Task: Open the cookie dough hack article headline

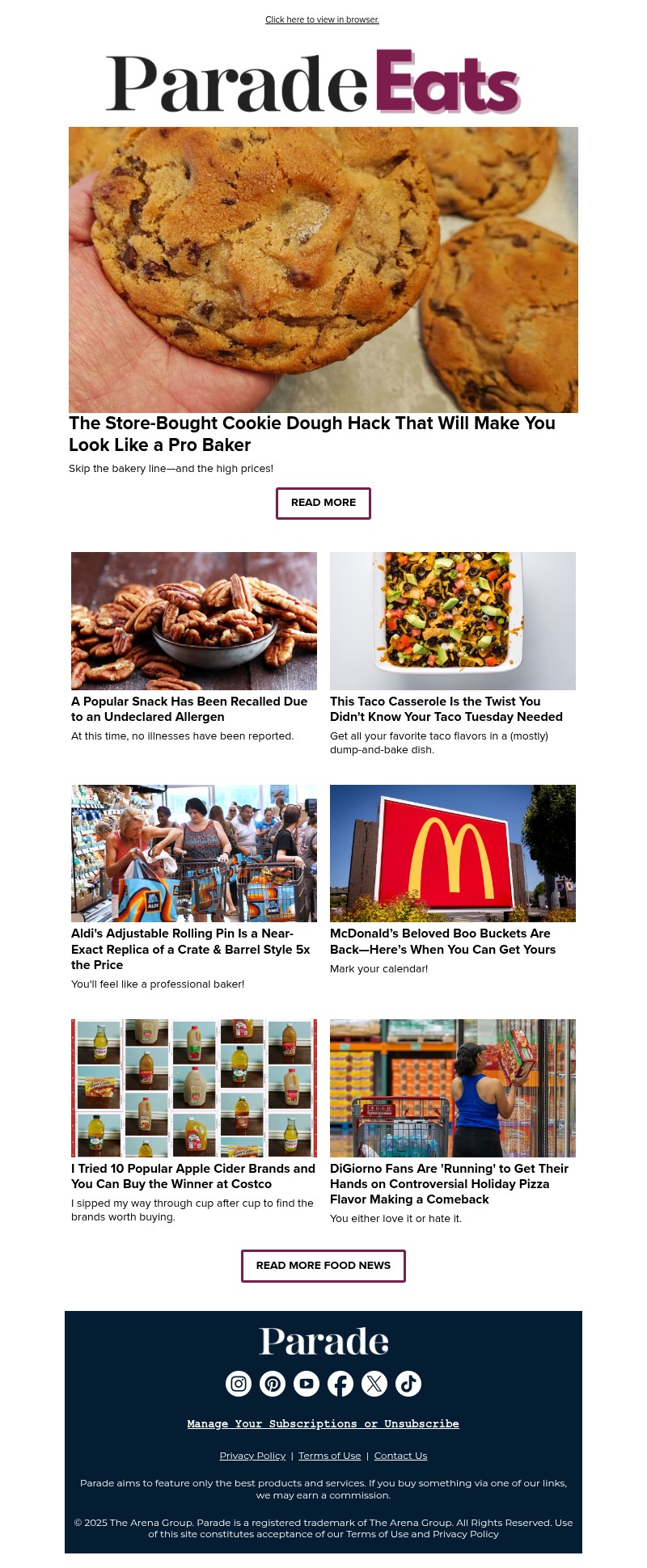Action: (x=312, y=434)
